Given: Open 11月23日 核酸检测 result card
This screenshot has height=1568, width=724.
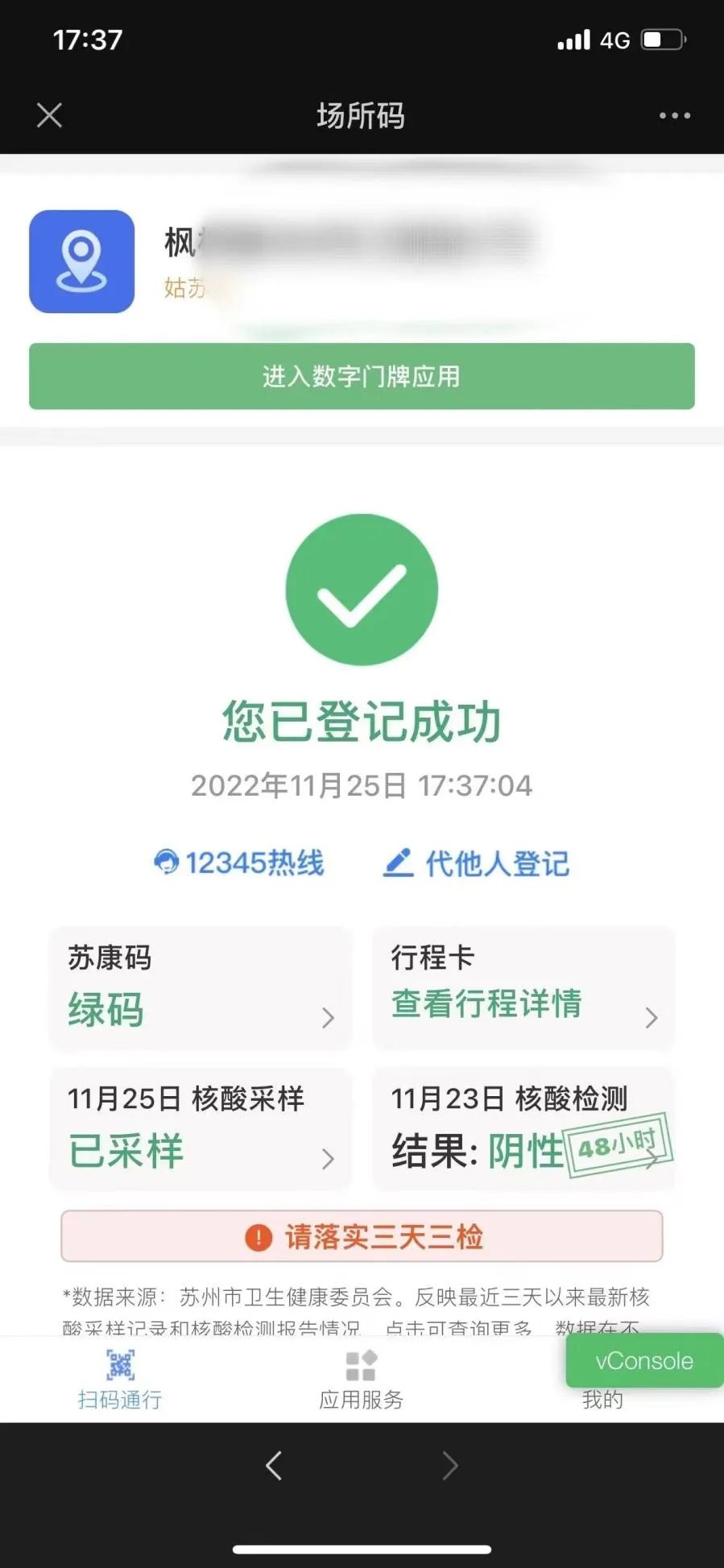Looking at the screenshot, I should tap(523, 1128).
